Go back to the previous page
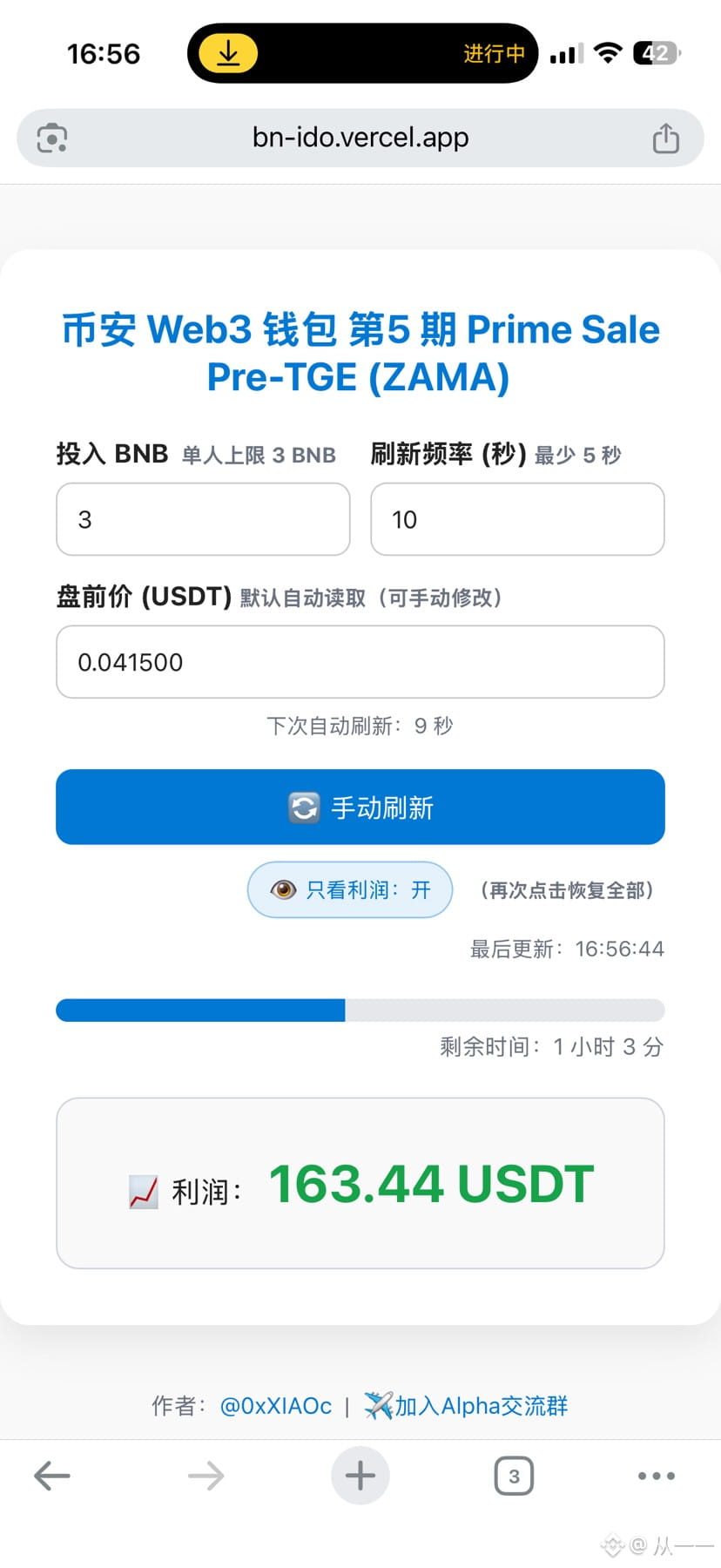 [x=52, y=1476]
